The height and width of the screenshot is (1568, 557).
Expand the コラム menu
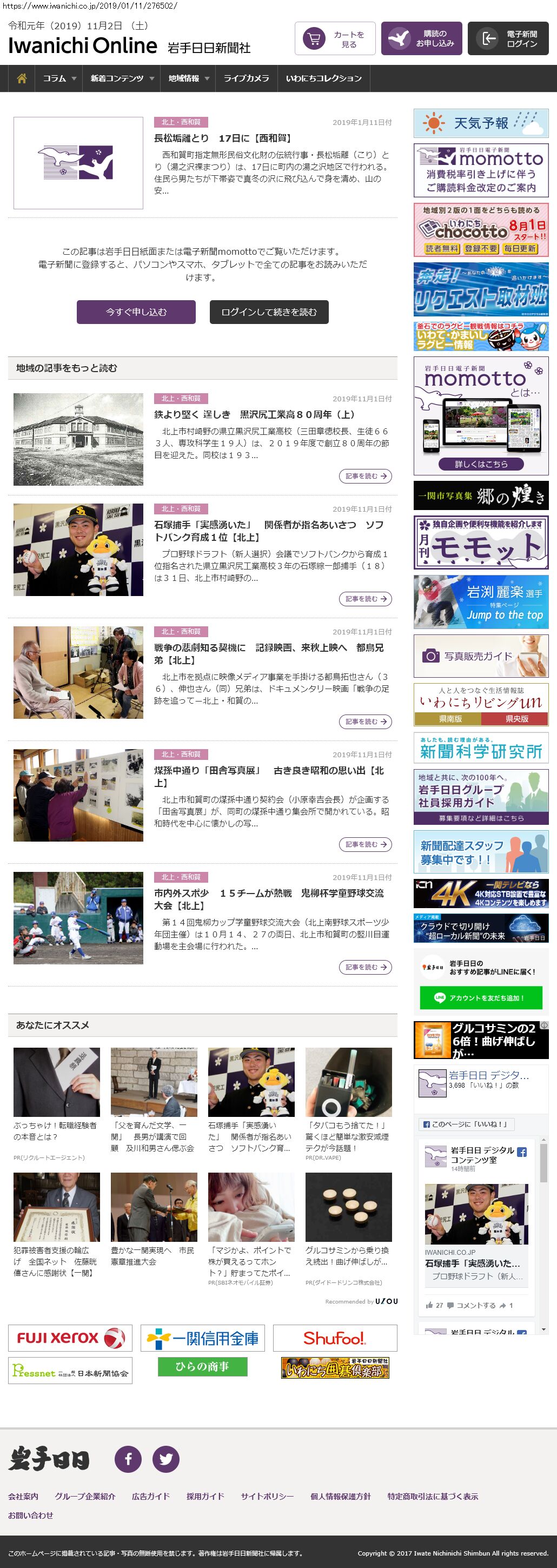tap(59, 78)
